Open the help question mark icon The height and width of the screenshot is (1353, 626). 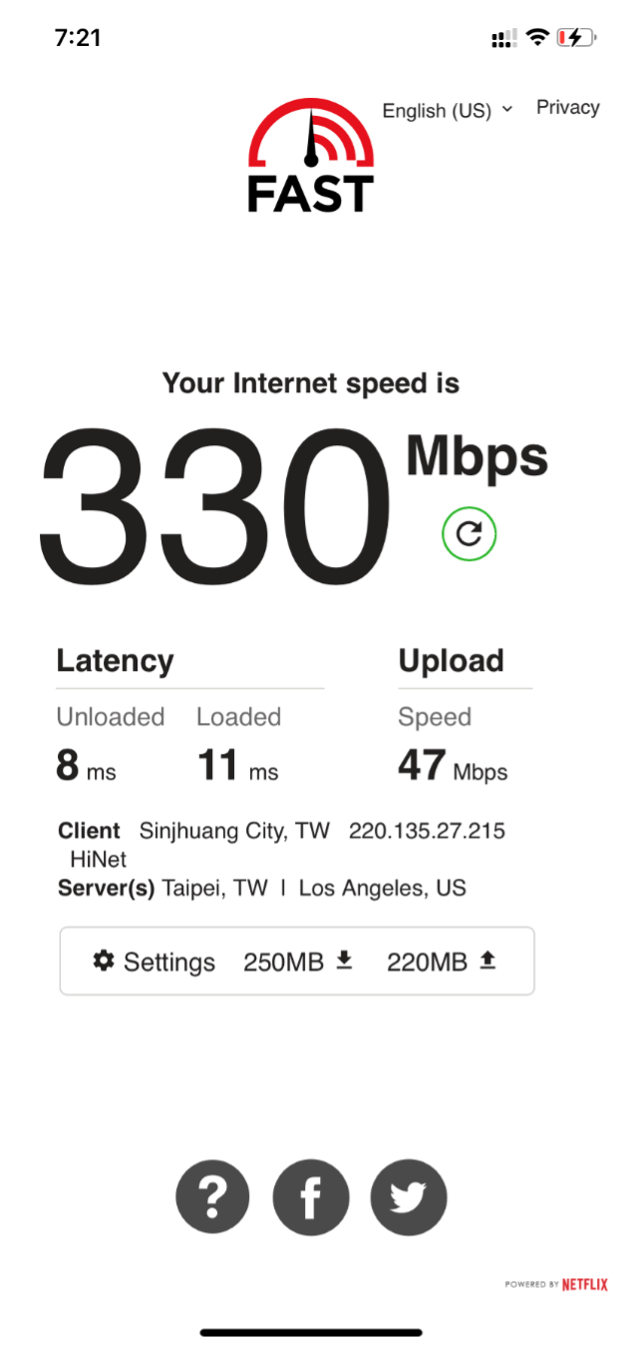pyautogui.click(x=213, y=1196)
